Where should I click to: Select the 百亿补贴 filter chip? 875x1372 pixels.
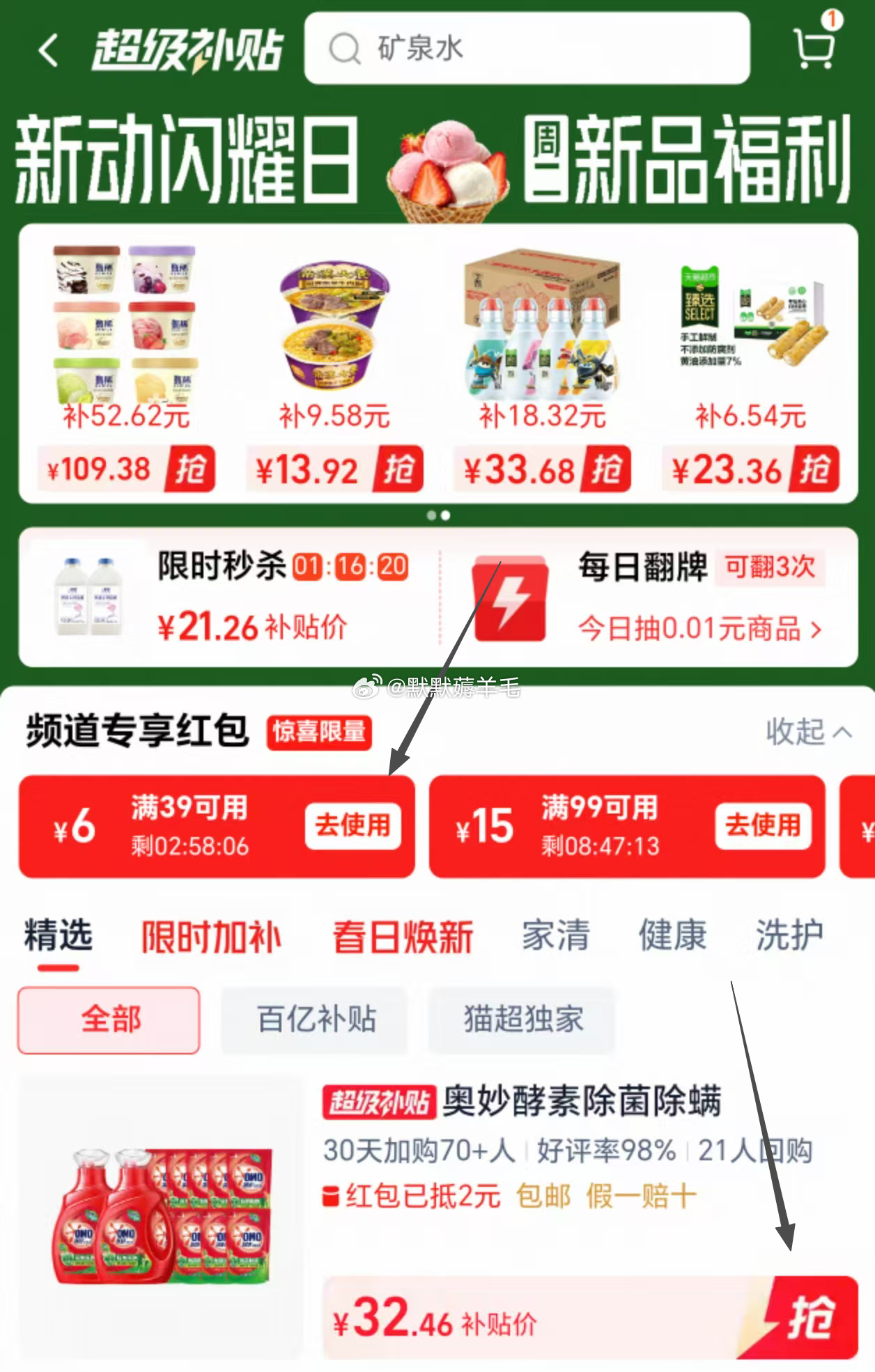pyautogui.click(x=316, y=1020)
